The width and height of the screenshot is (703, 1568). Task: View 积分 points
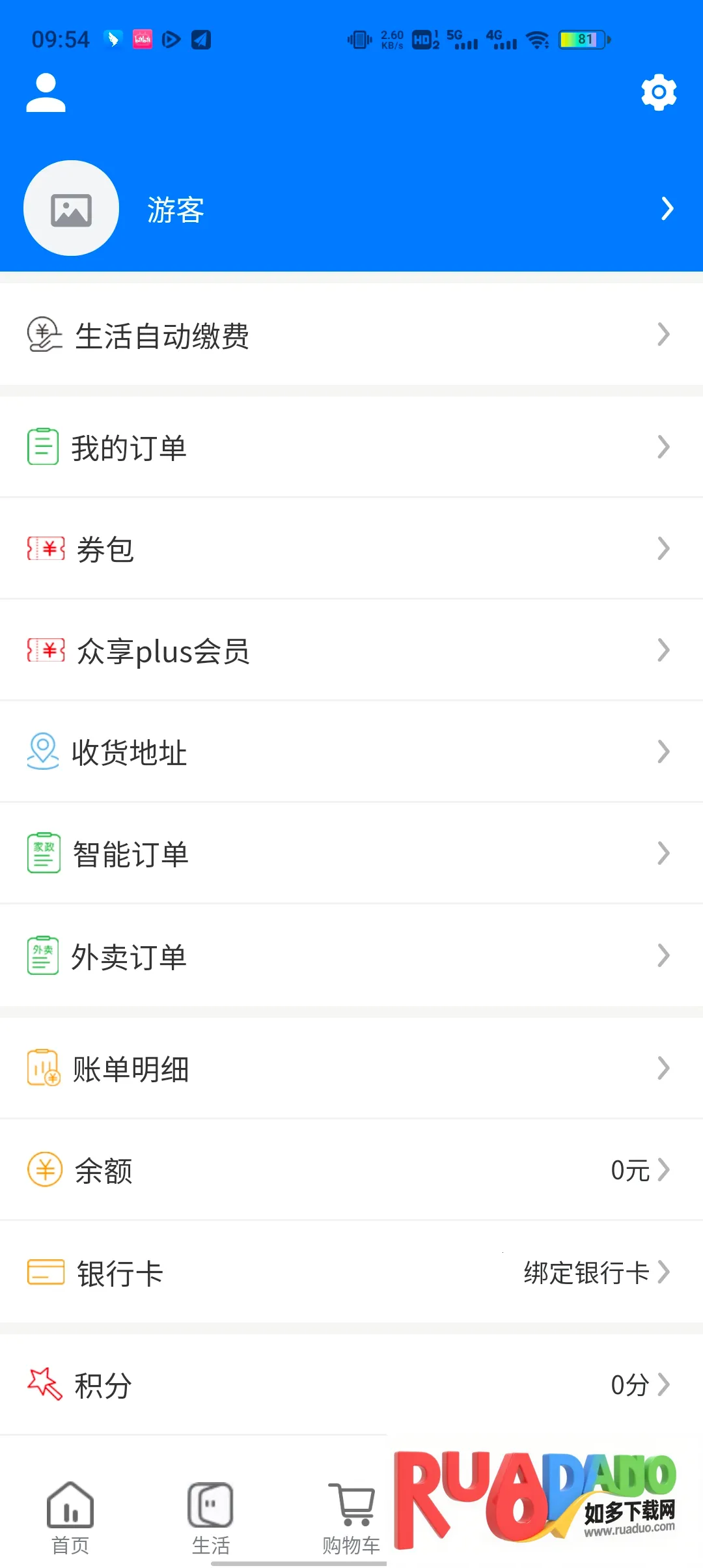(351, 1385)
